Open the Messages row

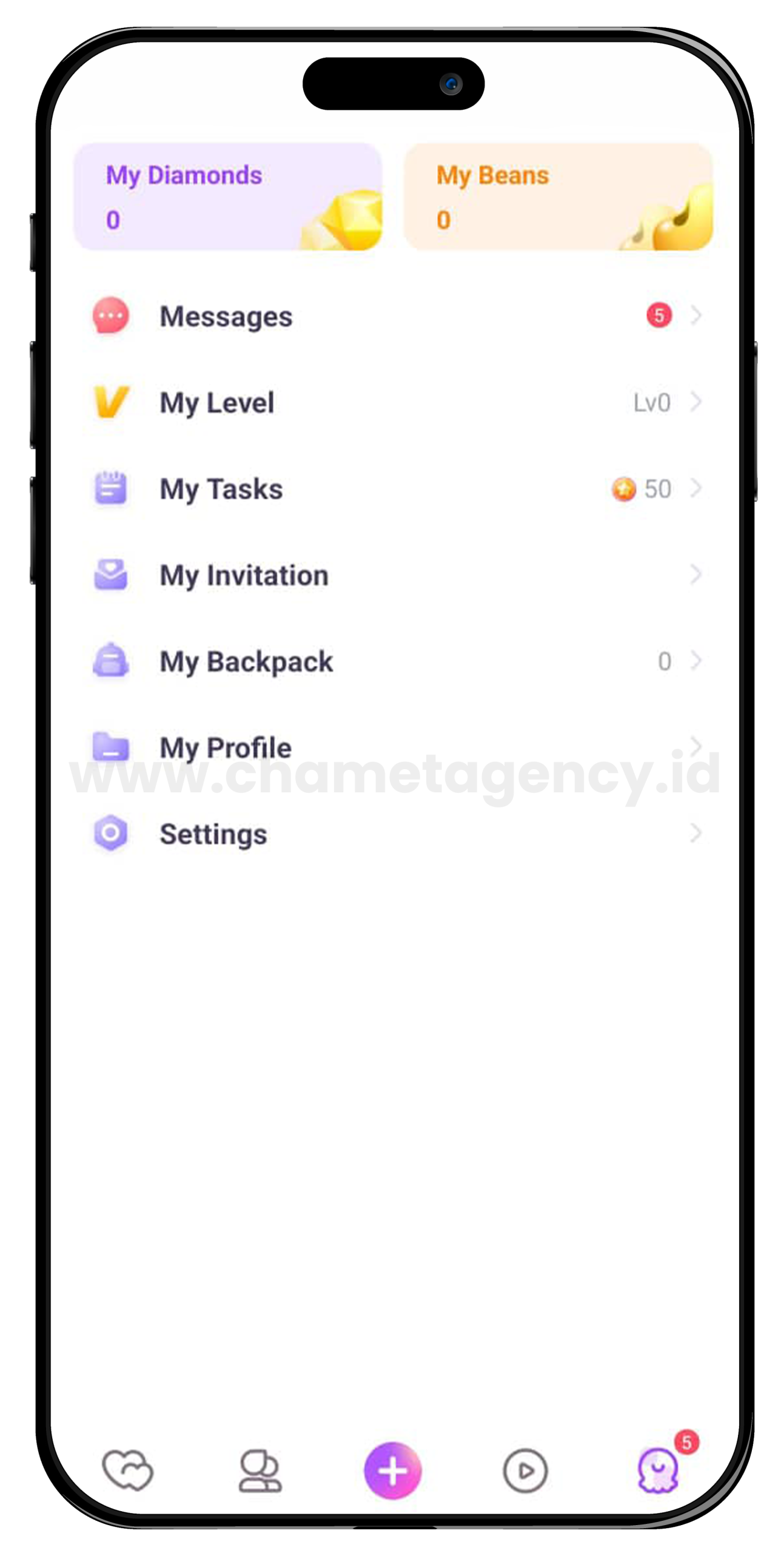coord(394,317)
